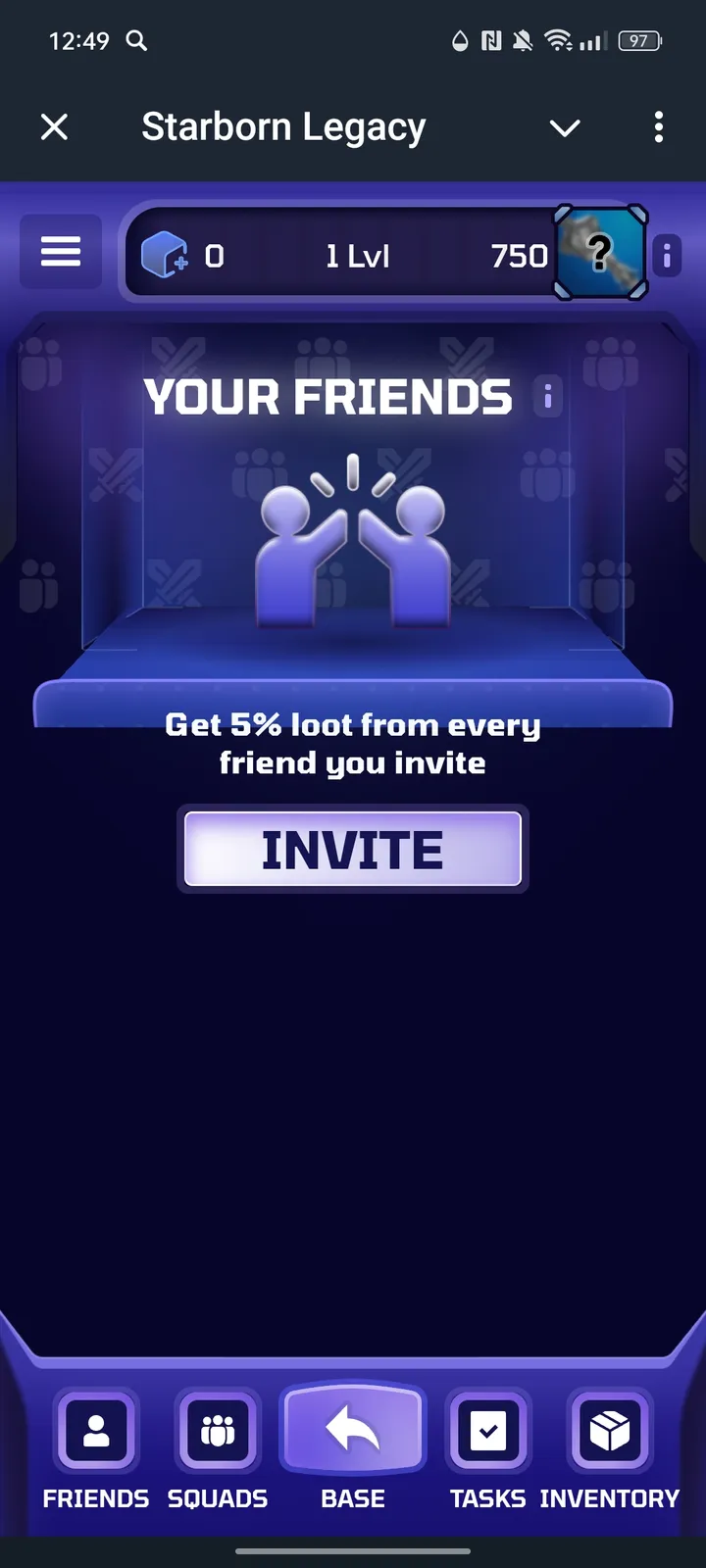This screenshot has width=706, height=1568.
Task: Tap the INVITE button
Action: click(353, 849)
